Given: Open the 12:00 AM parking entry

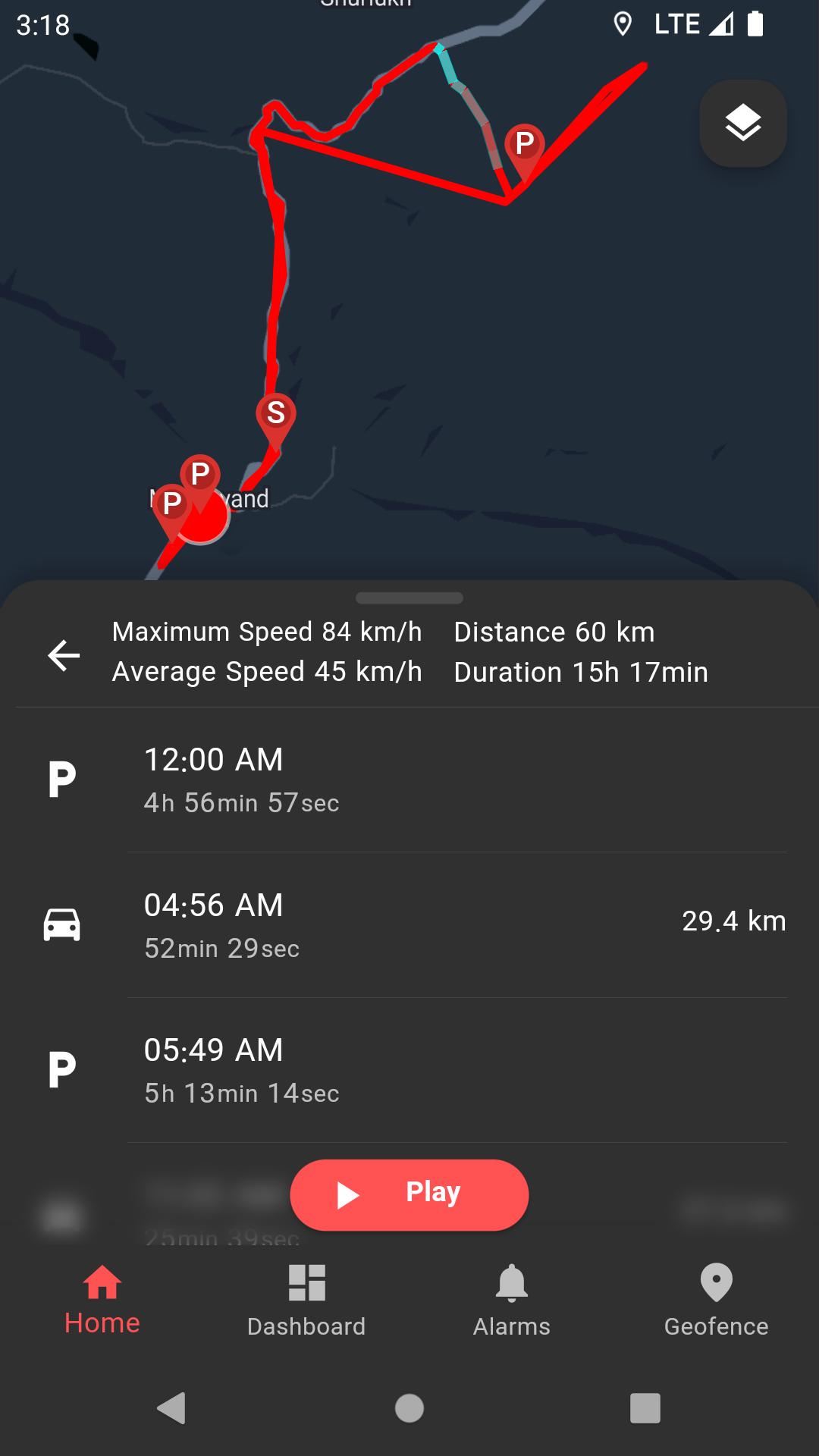Looking at the screenshot, I should (x=409, y=780).
